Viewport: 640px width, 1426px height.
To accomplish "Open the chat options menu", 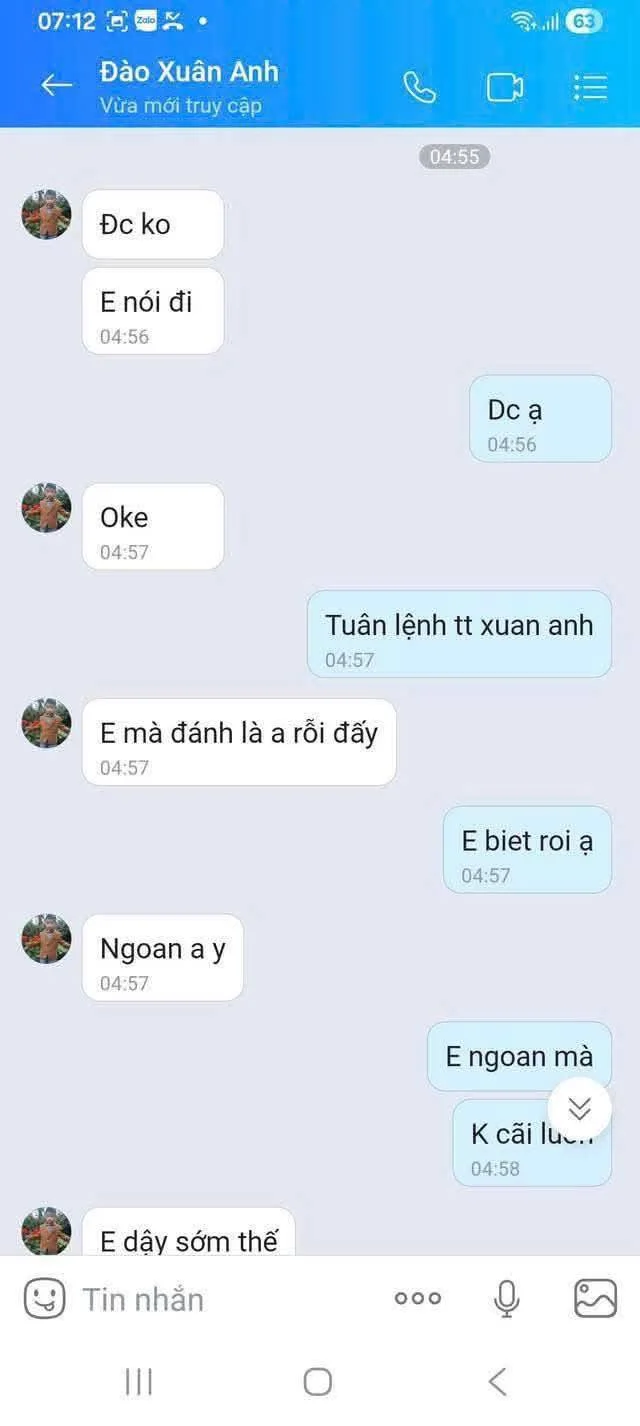I will (590, 87).
